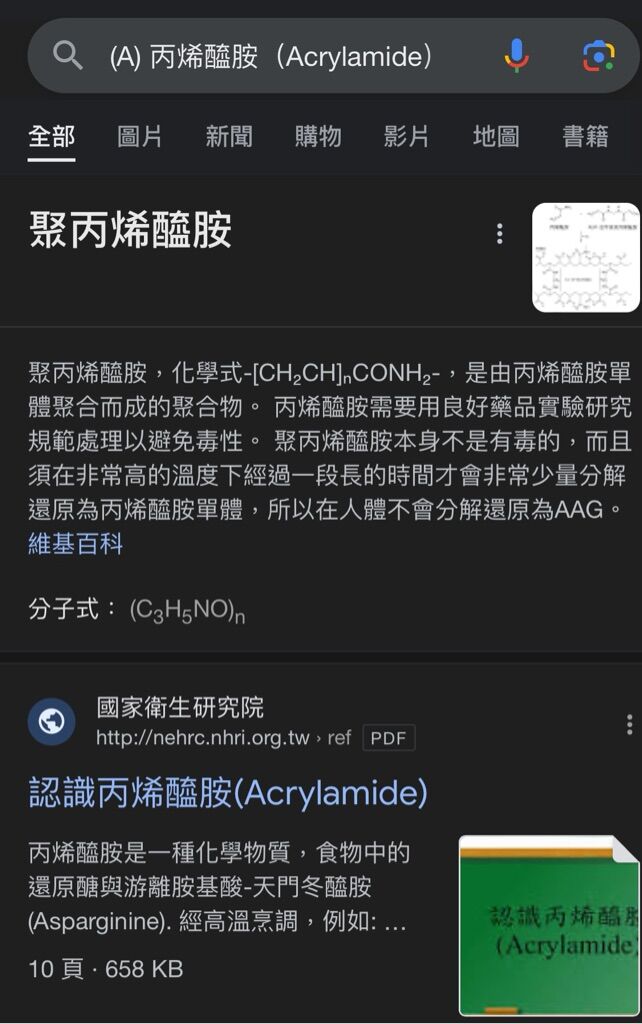Tap the green 認識丙烯醯胺 PDF preview thumbnail
Image resolution: width=642 pixels, height=1024 pixels.
[x=548, y=925]
